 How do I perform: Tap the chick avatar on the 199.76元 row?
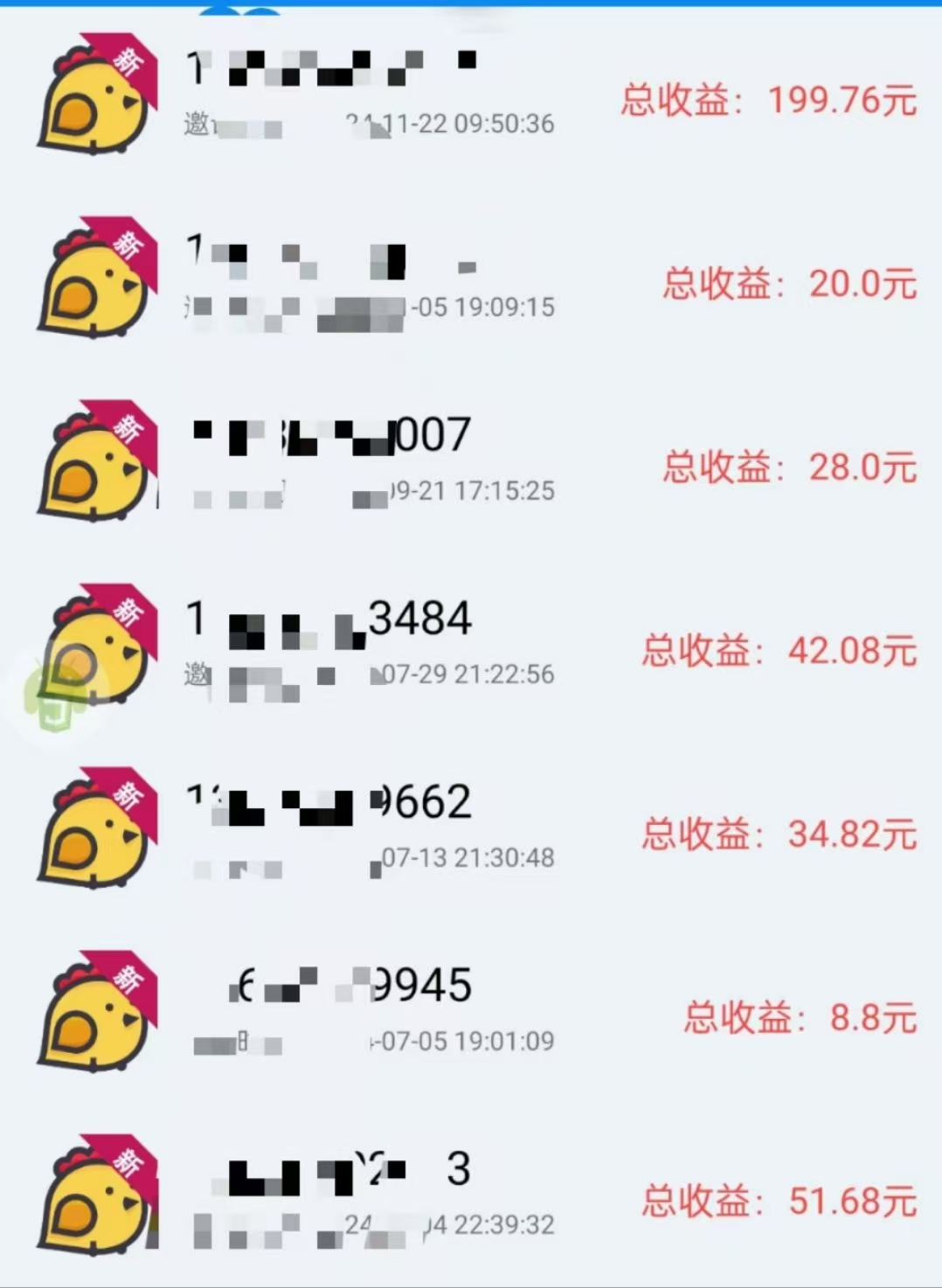96,96
